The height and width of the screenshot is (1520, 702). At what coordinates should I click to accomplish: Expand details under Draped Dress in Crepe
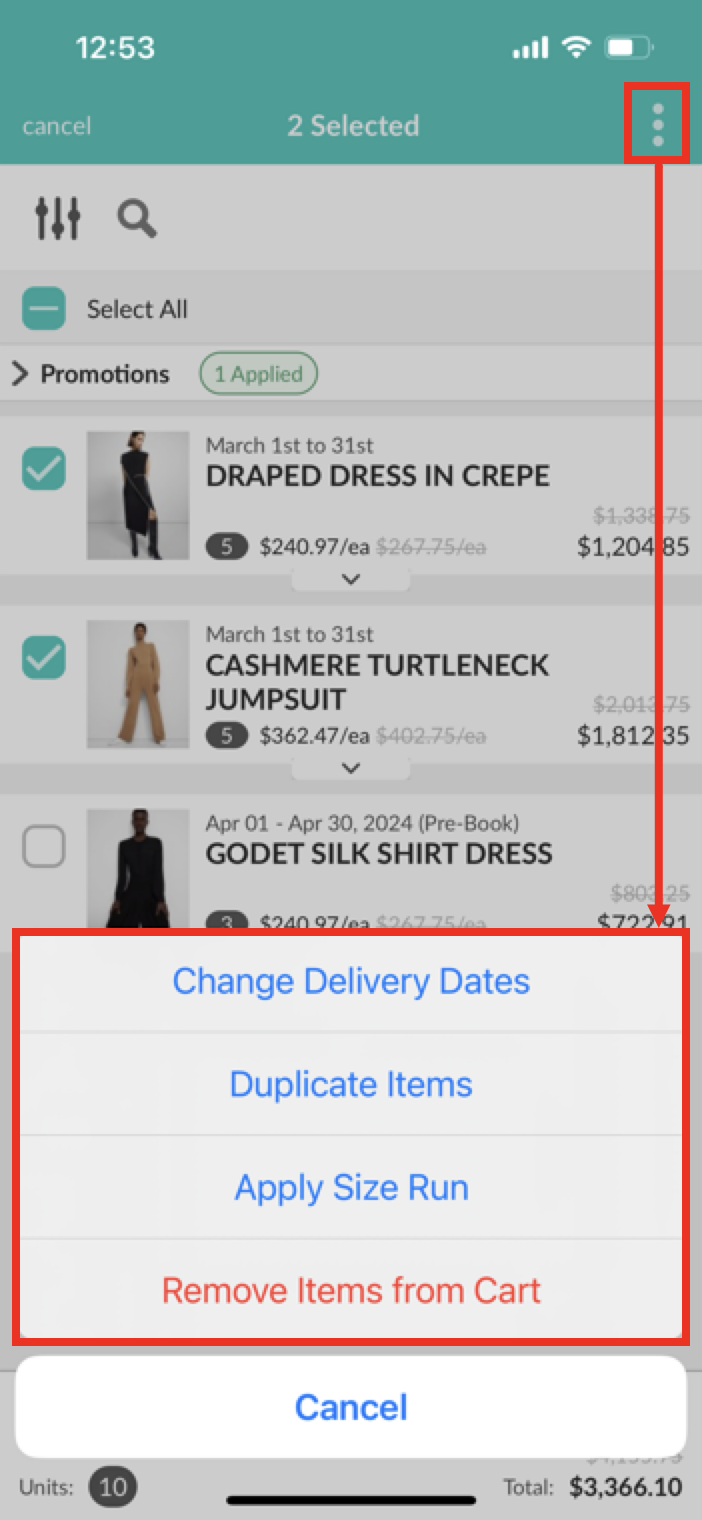pos(350,579)
